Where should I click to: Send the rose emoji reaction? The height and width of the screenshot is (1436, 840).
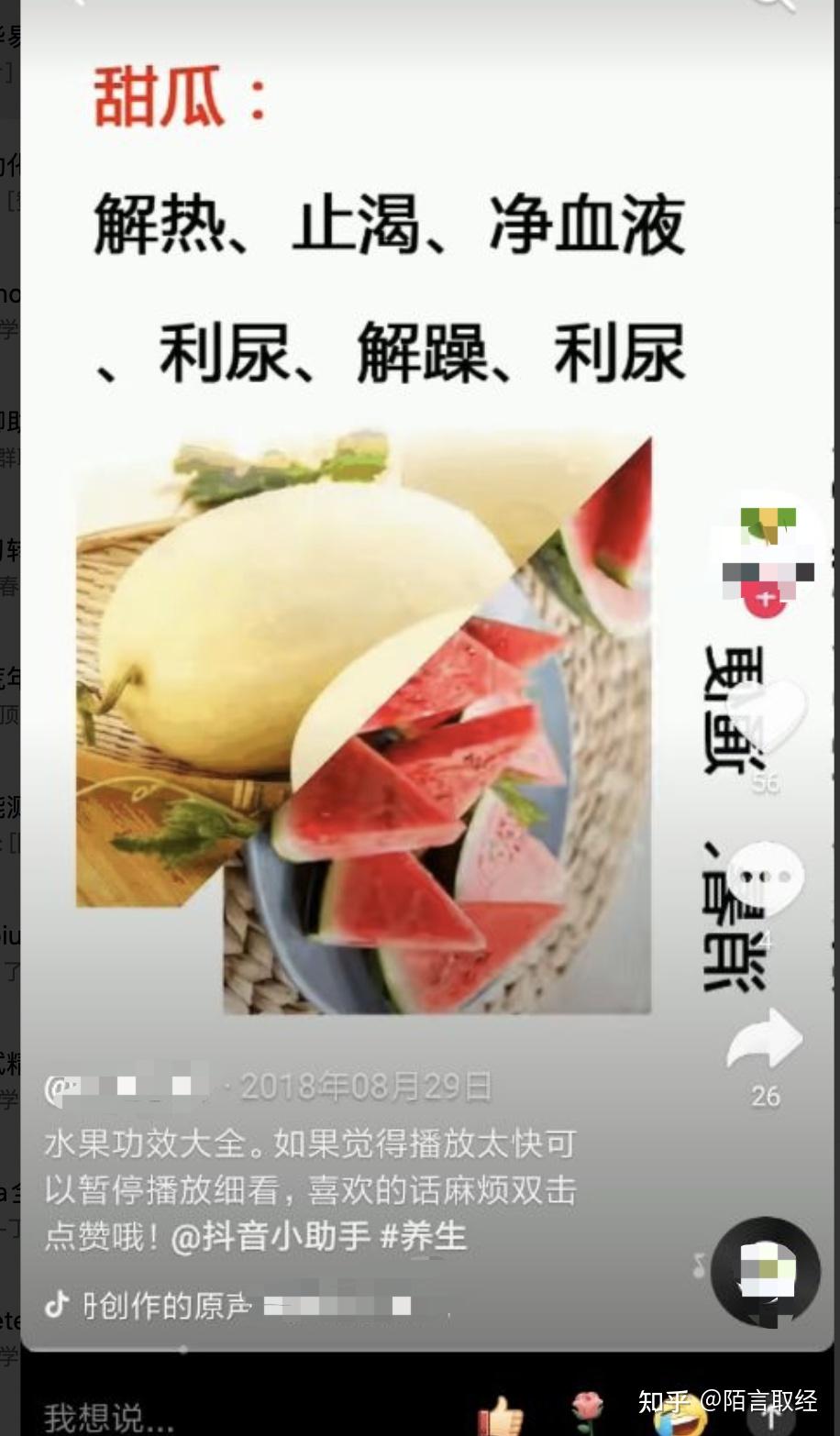[x=587, y=1410]
